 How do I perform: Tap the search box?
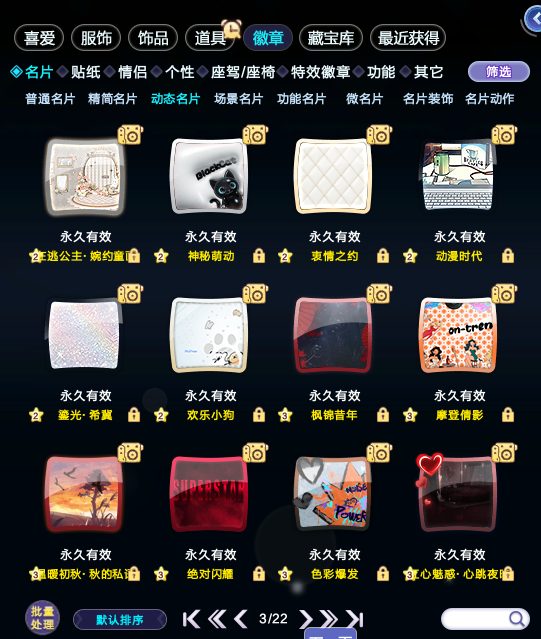485,619
